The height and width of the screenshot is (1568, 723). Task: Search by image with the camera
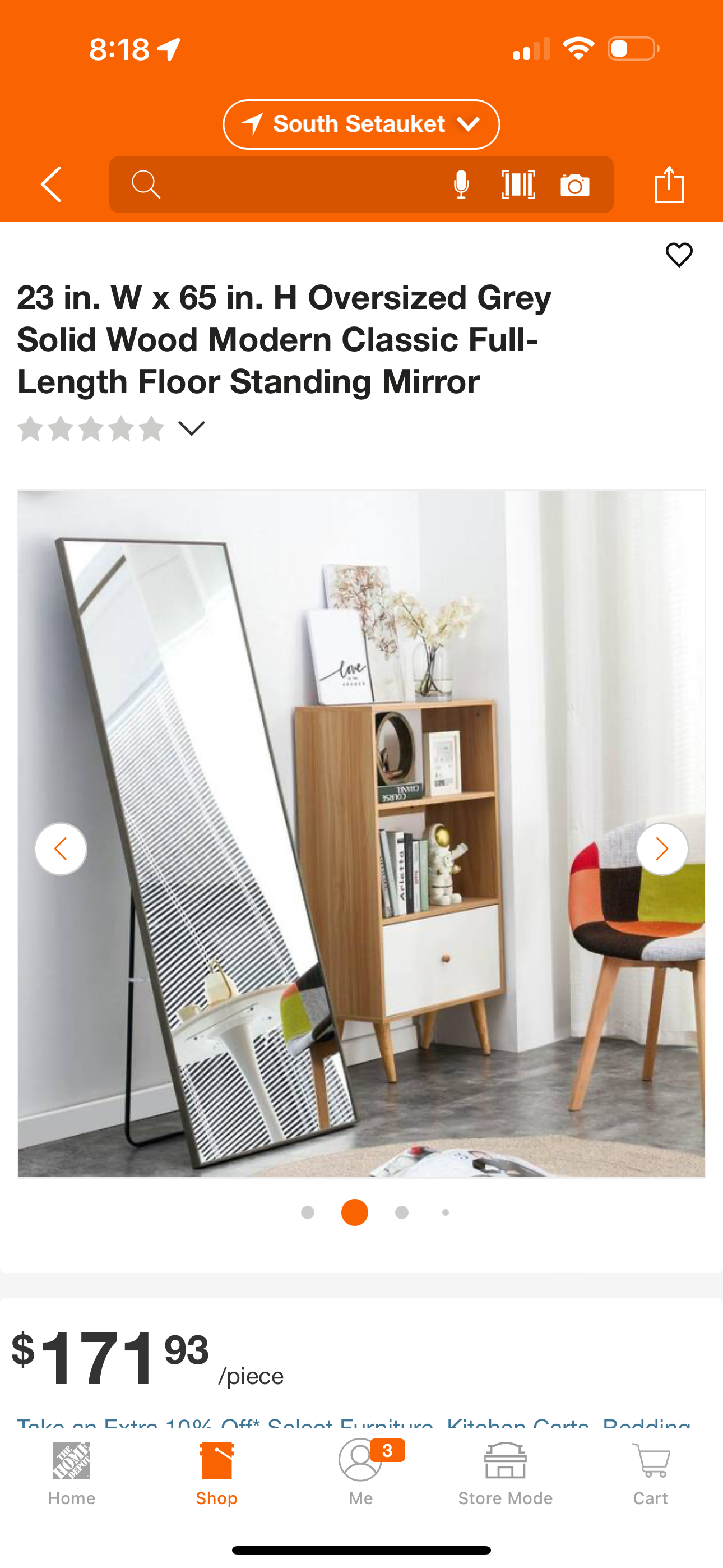pyautogui.click(x=574, y=185)
